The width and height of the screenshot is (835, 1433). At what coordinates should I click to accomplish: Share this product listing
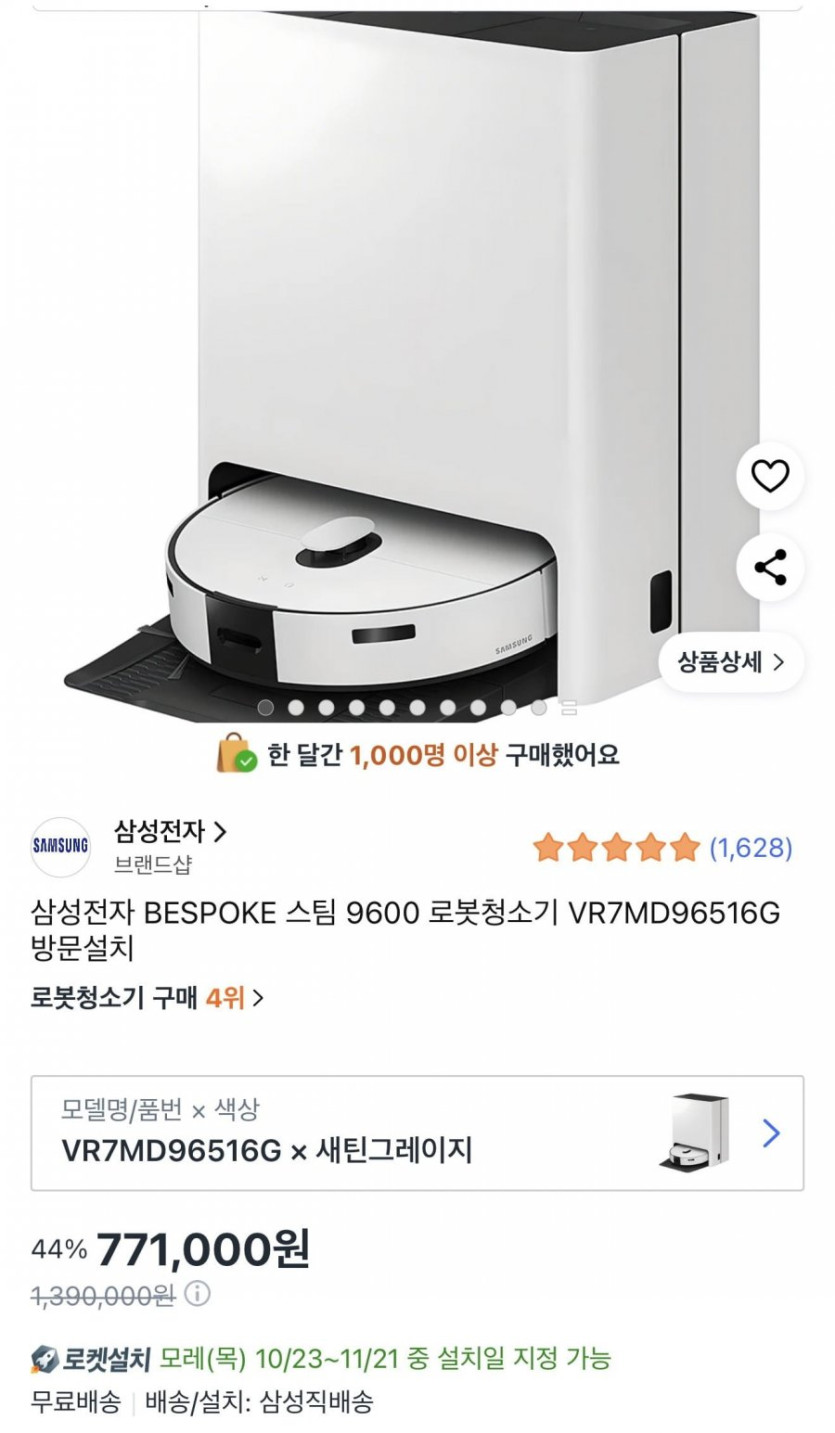769,568
